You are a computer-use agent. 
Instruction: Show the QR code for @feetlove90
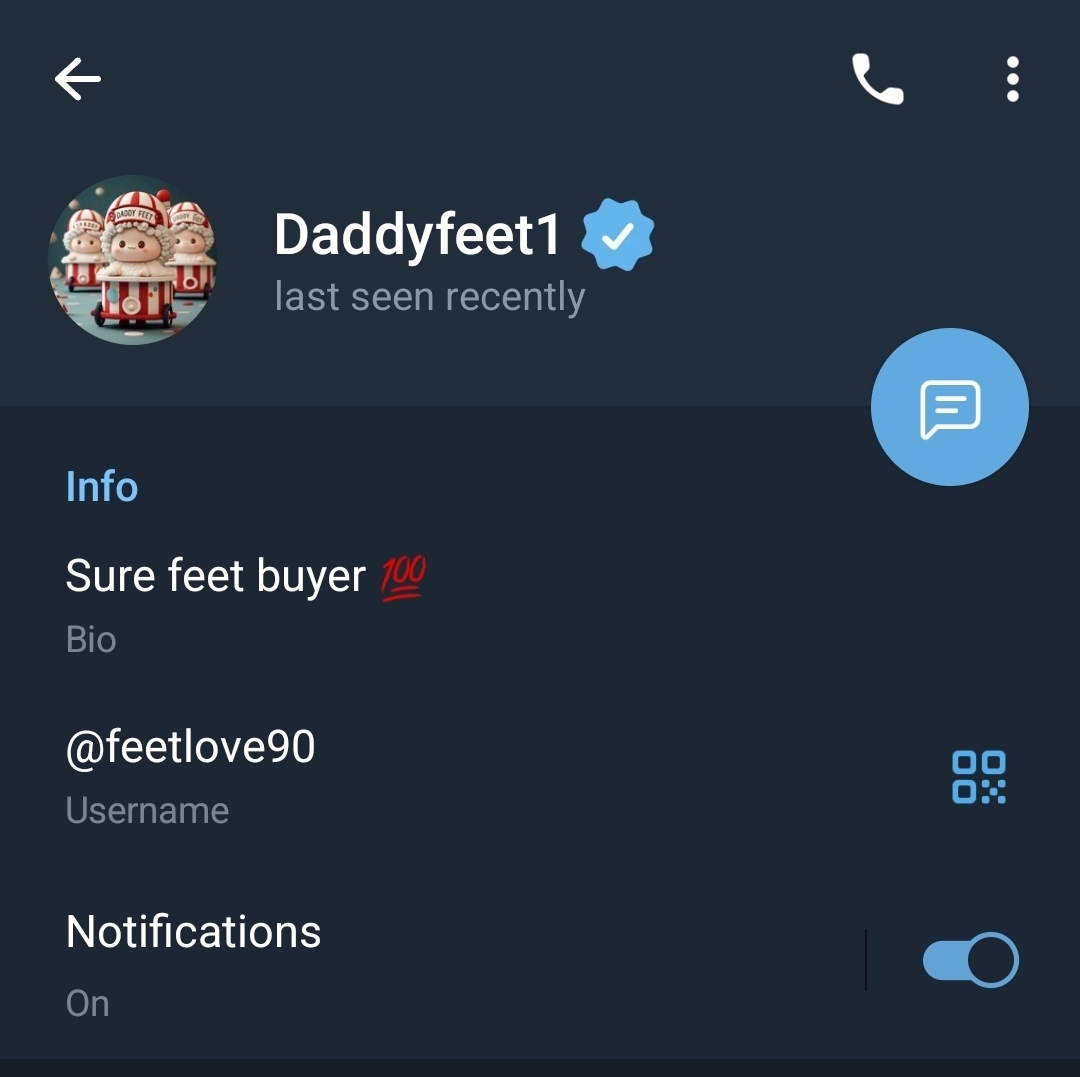point(978,777)
